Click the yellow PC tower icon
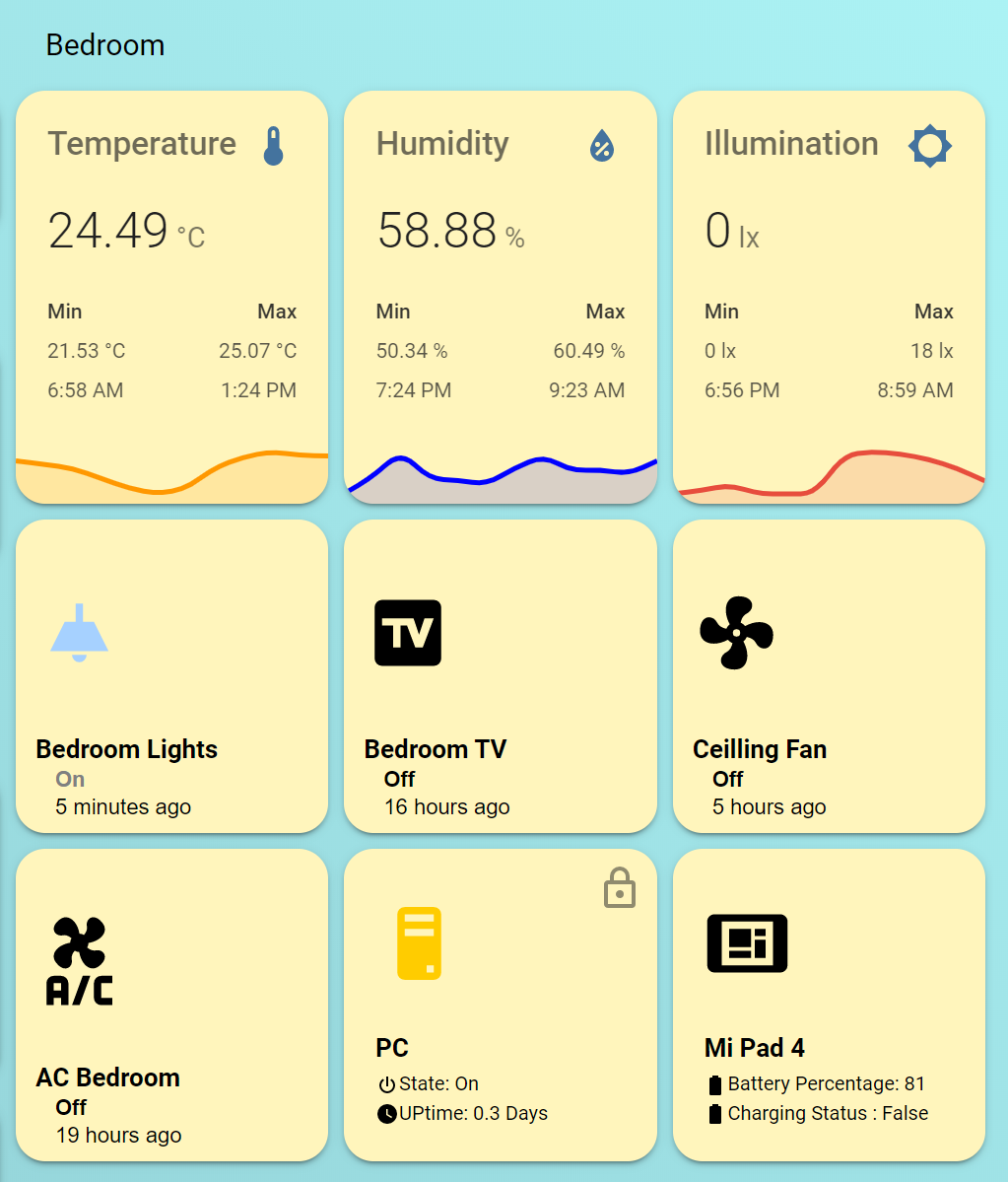The image size is (1008, 1182). [421, 944]
